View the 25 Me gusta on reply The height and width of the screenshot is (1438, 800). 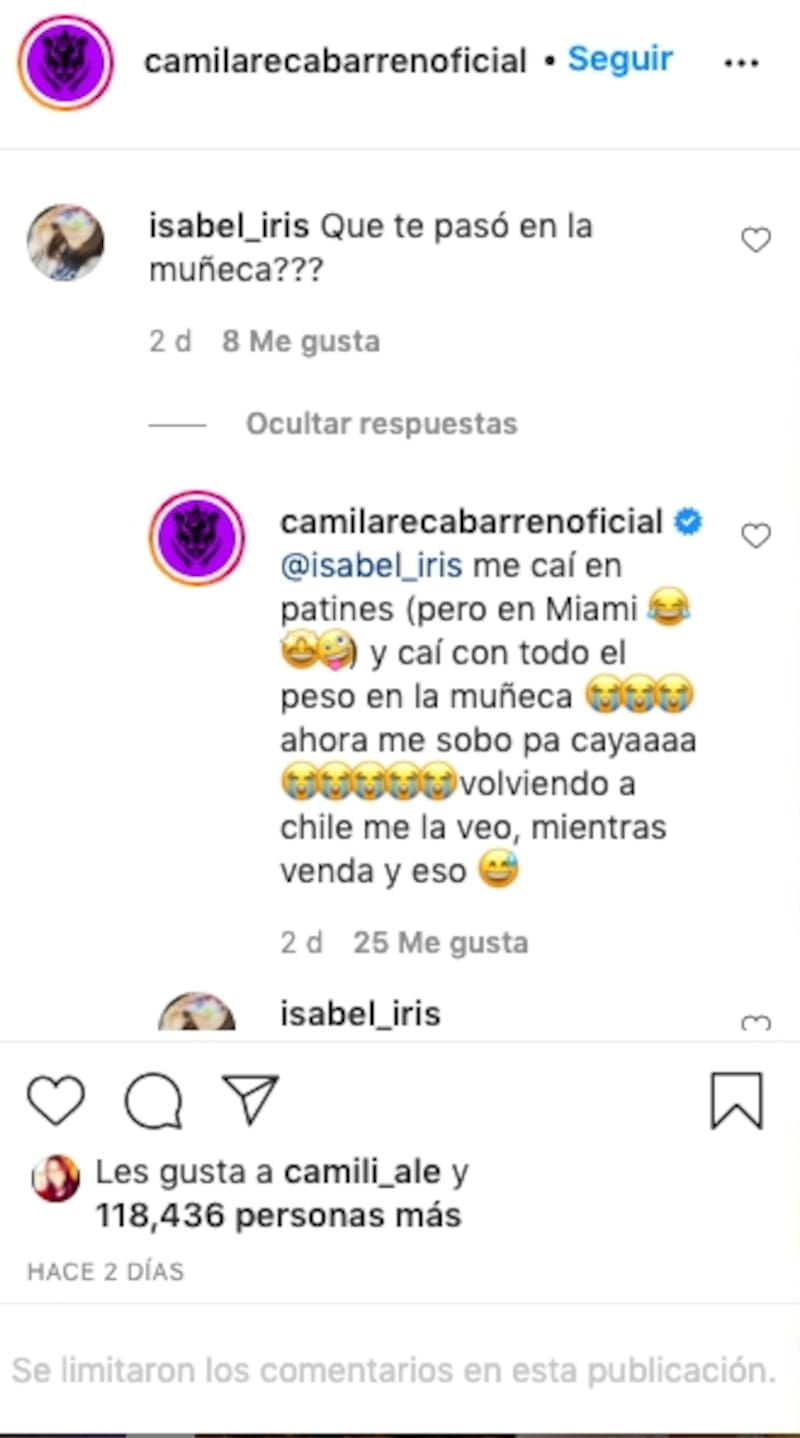point(440,943)
